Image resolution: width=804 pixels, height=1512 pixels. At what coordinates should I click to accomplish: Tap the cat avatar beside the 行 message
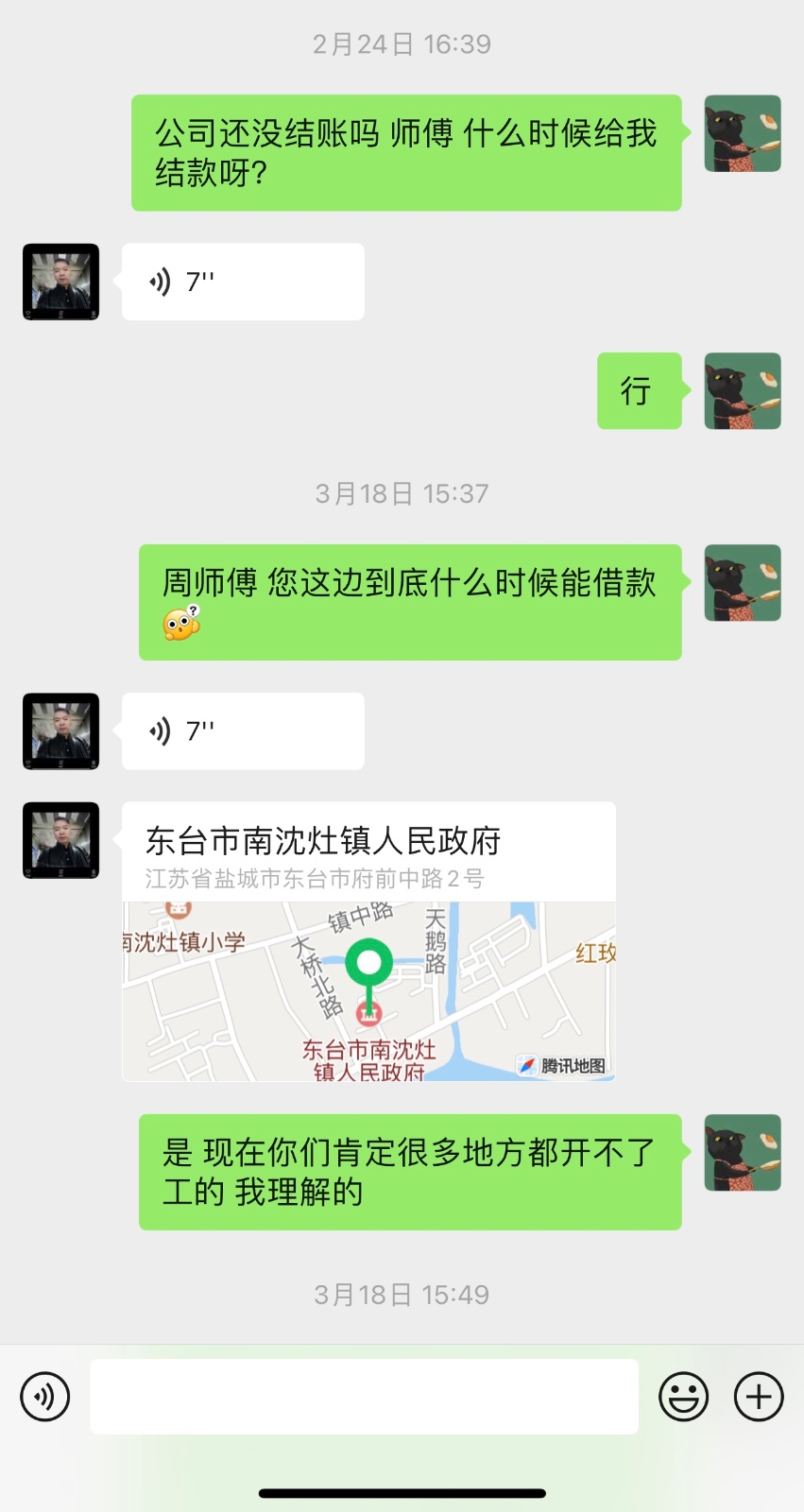[743, 391]
